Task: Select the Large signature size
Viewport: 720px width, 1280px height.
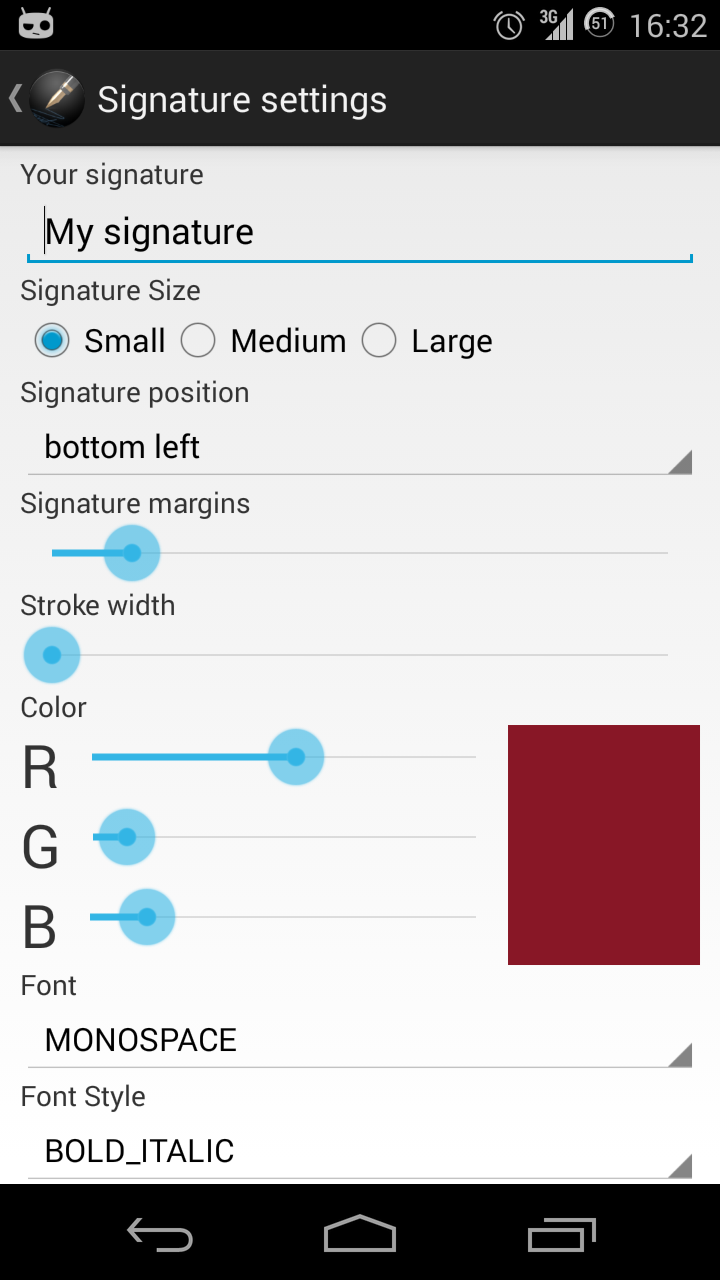Action: pos(379,340)
